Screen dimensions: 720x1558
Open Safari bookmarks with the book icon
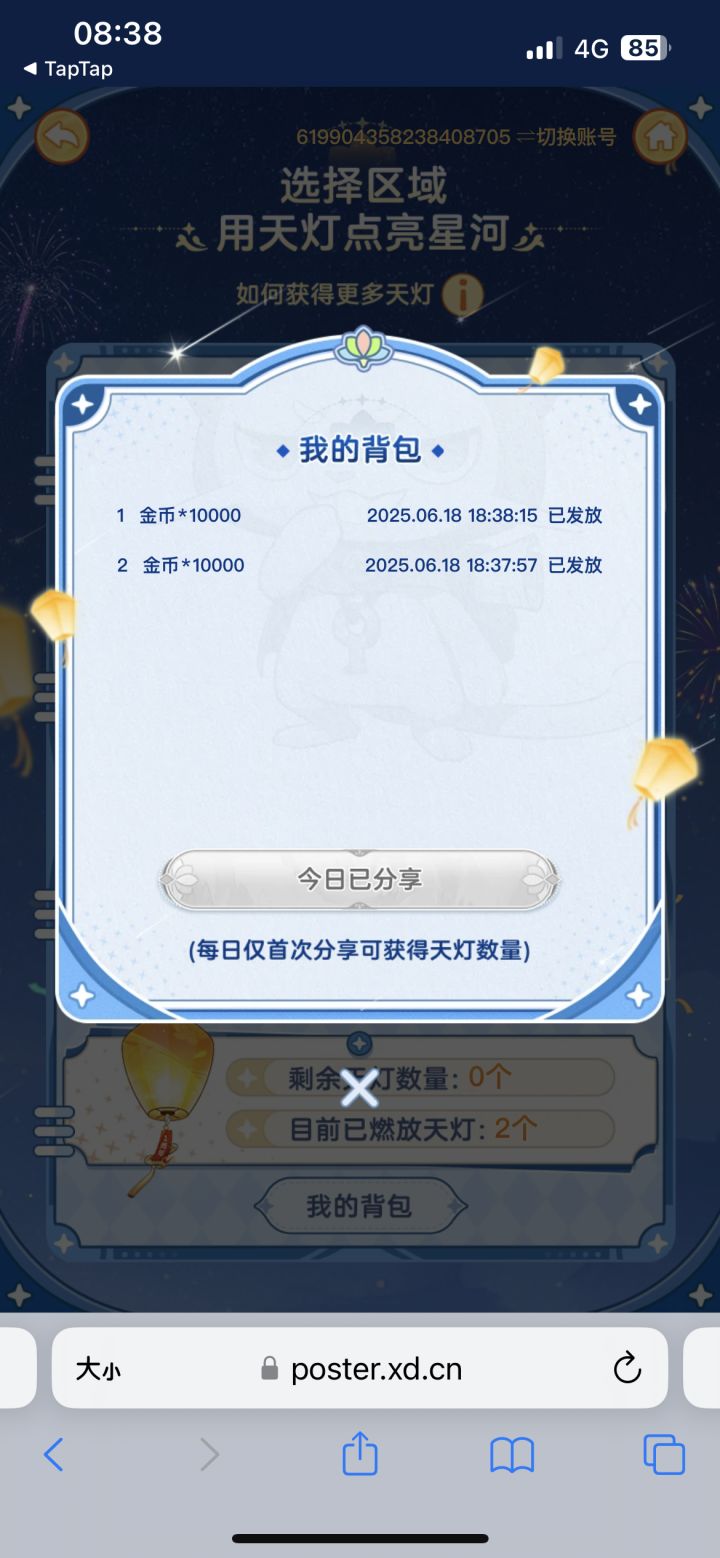point(511,1456)
